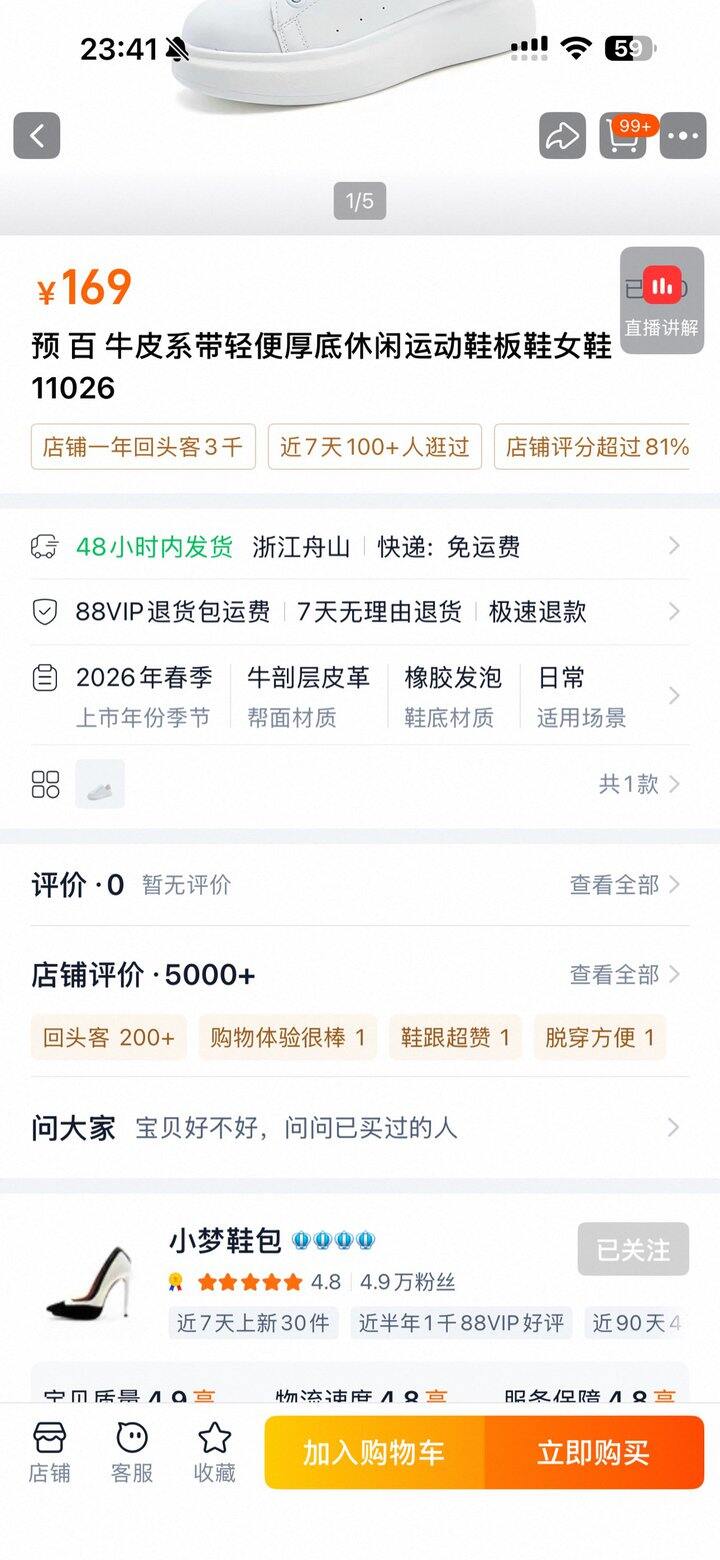Tap the 已关注 follow button
The width and height of the screenshot is (720, 1560).
(x=633, y=1249)
